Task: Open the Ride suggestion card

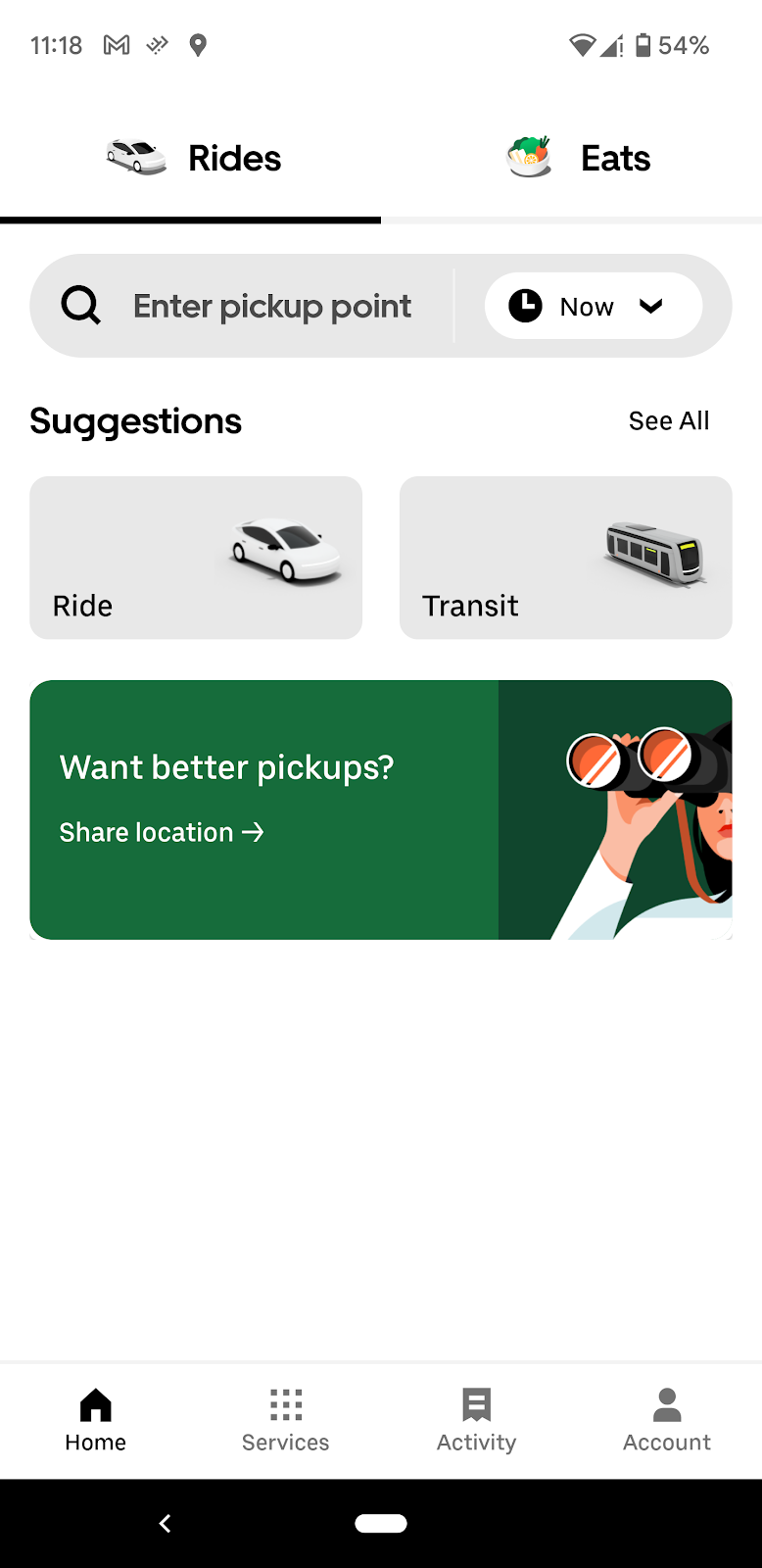Action: (196, 558)
